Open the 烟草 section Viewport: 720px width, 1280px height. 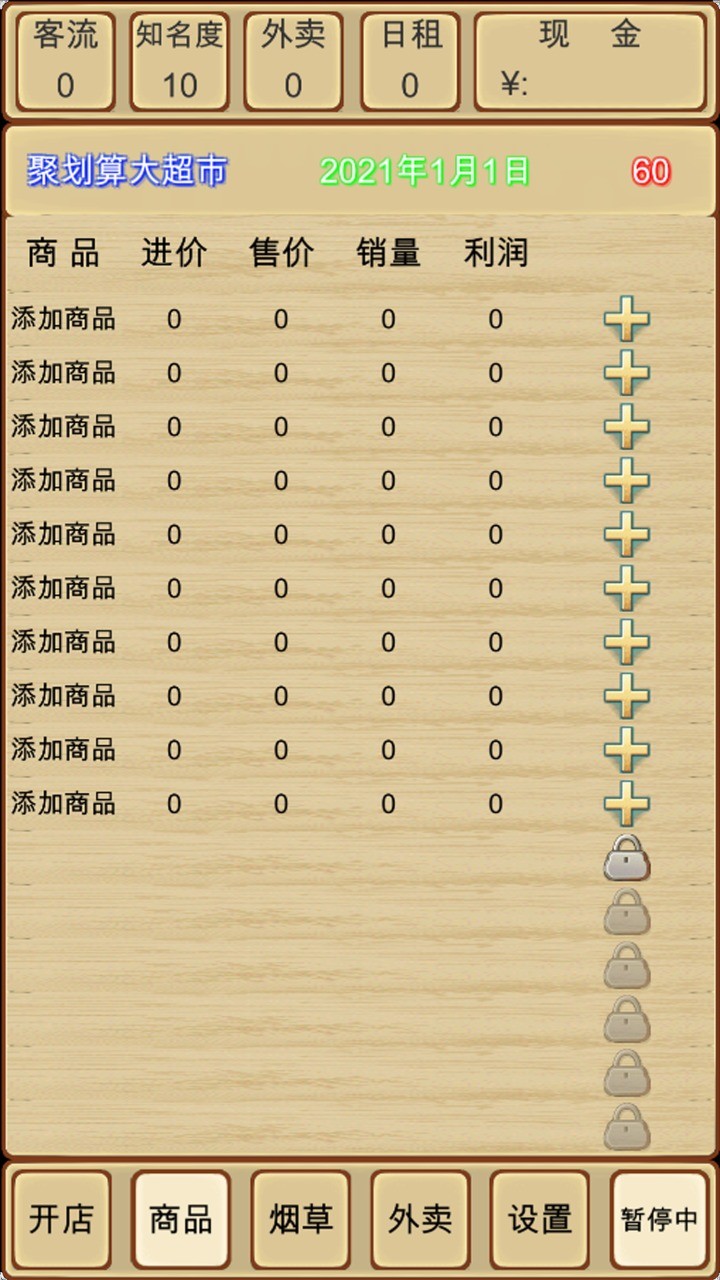click(300, 1219)
